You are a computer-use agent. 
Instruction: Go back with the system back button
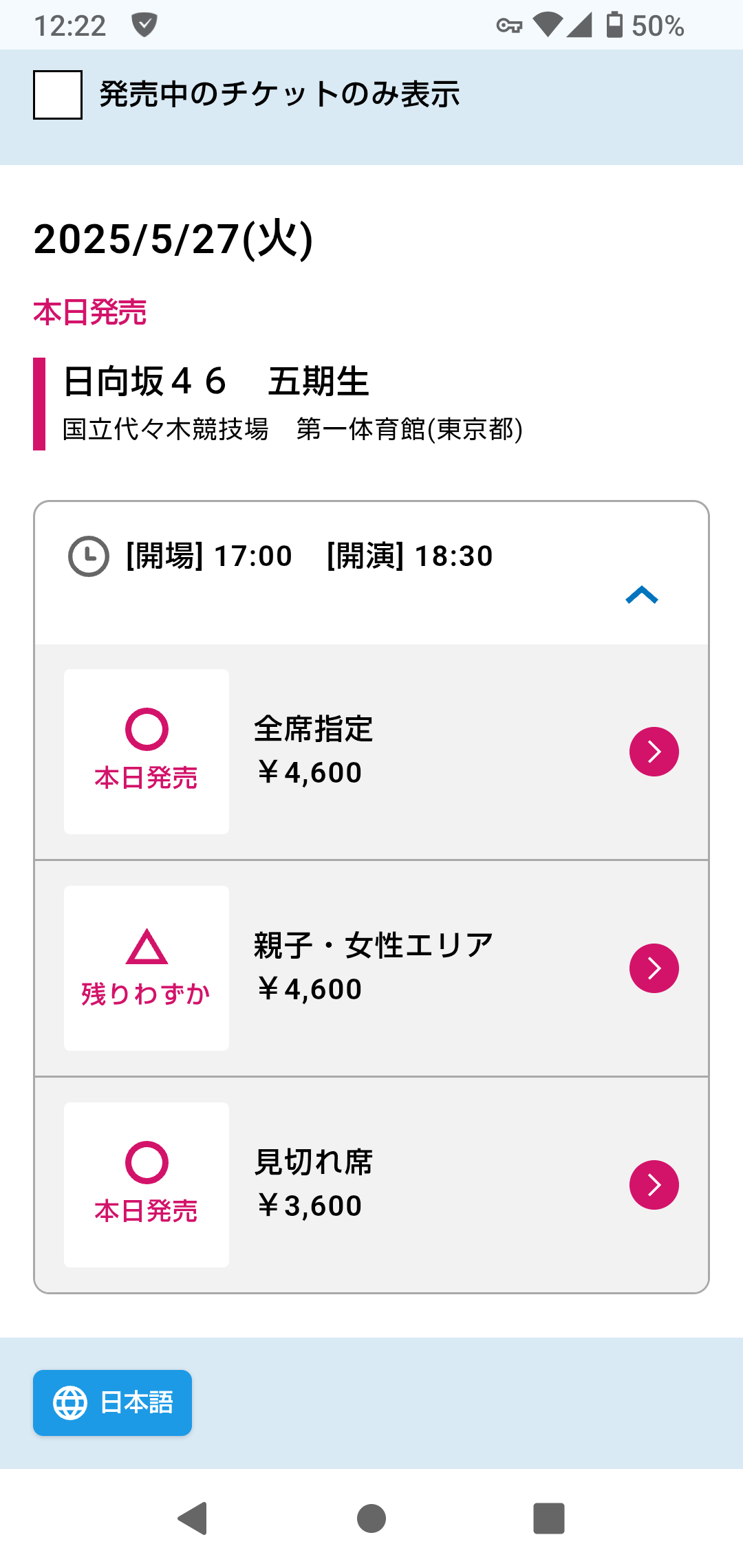pyautogui.click(x=193, y=1518)
